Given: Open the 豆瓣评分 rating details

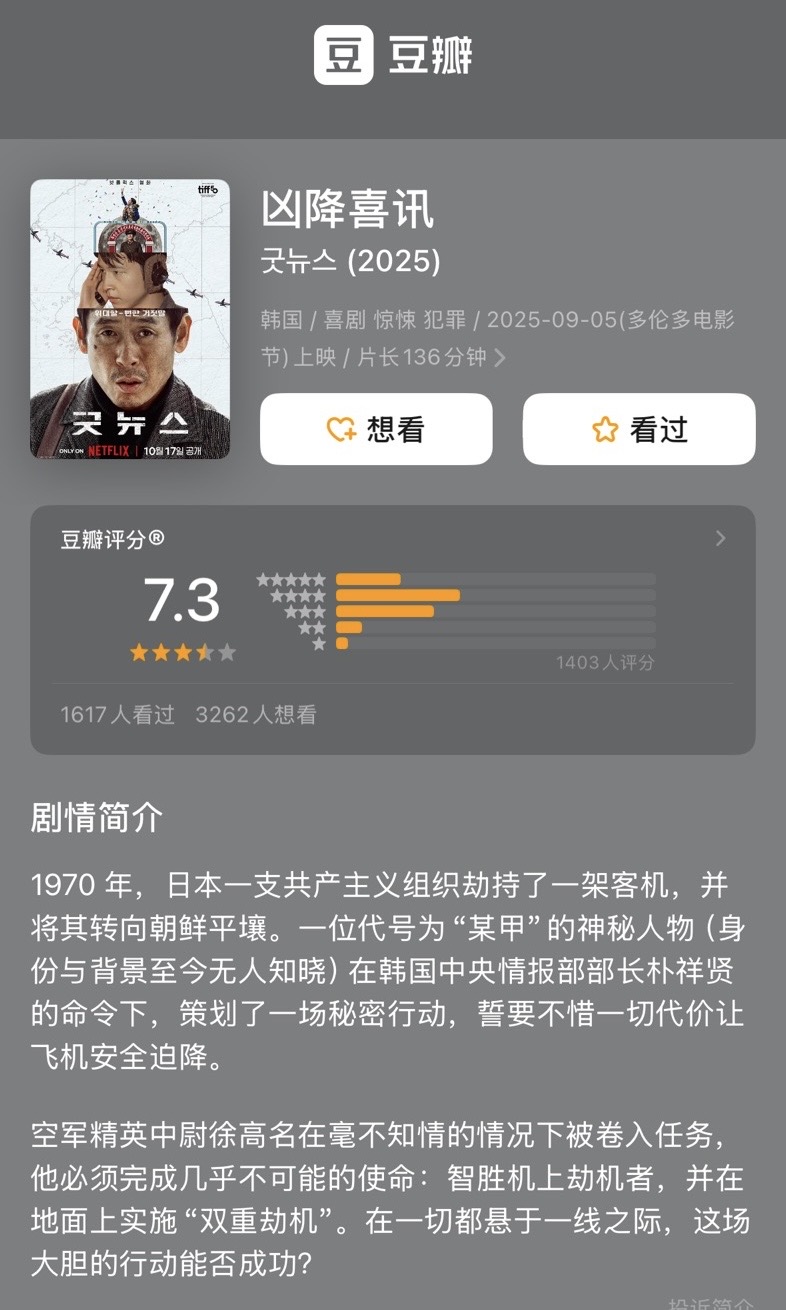Looking at the screenshot, I should [720, 539].
